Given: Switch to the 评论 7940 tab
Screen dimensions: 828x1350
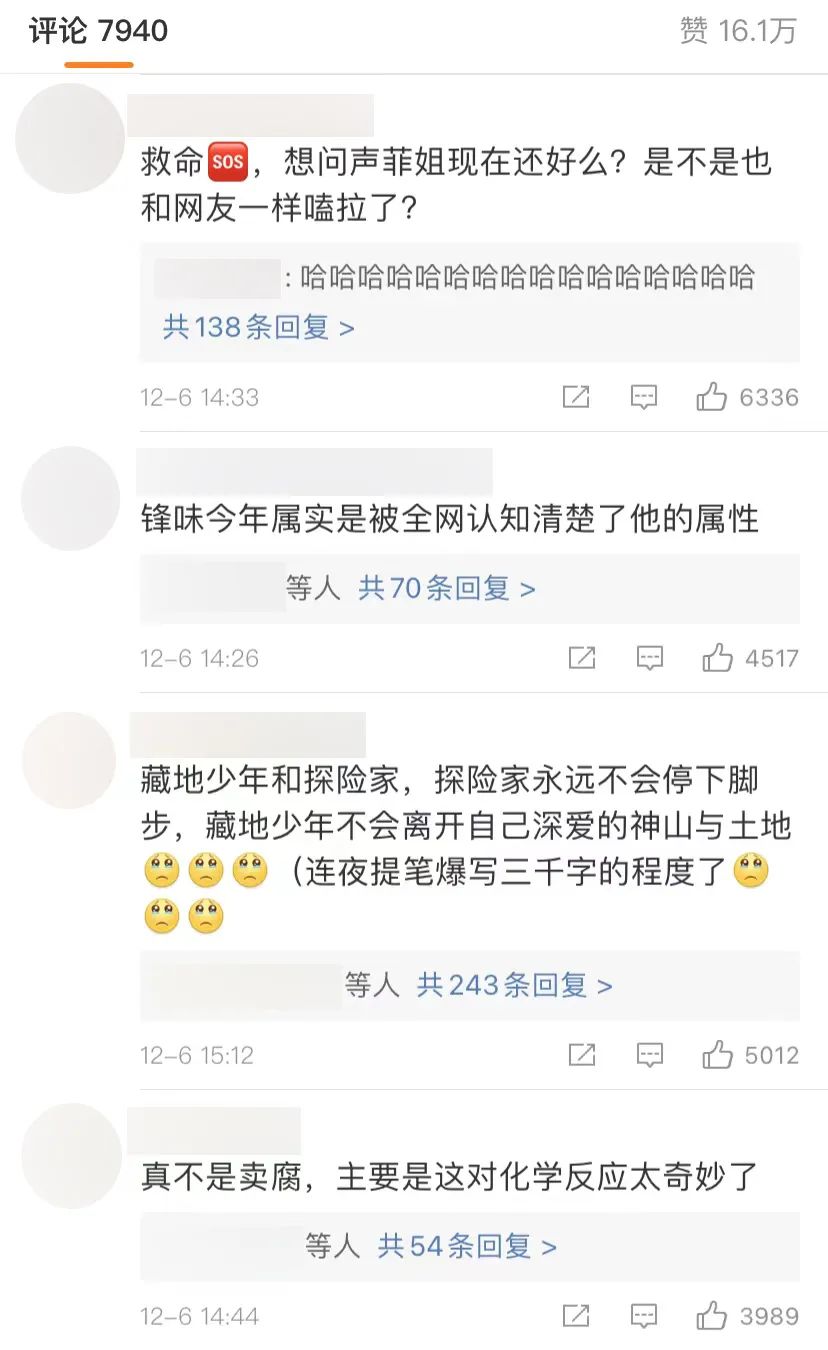Looking at the screenshot, I should [98, 32].
